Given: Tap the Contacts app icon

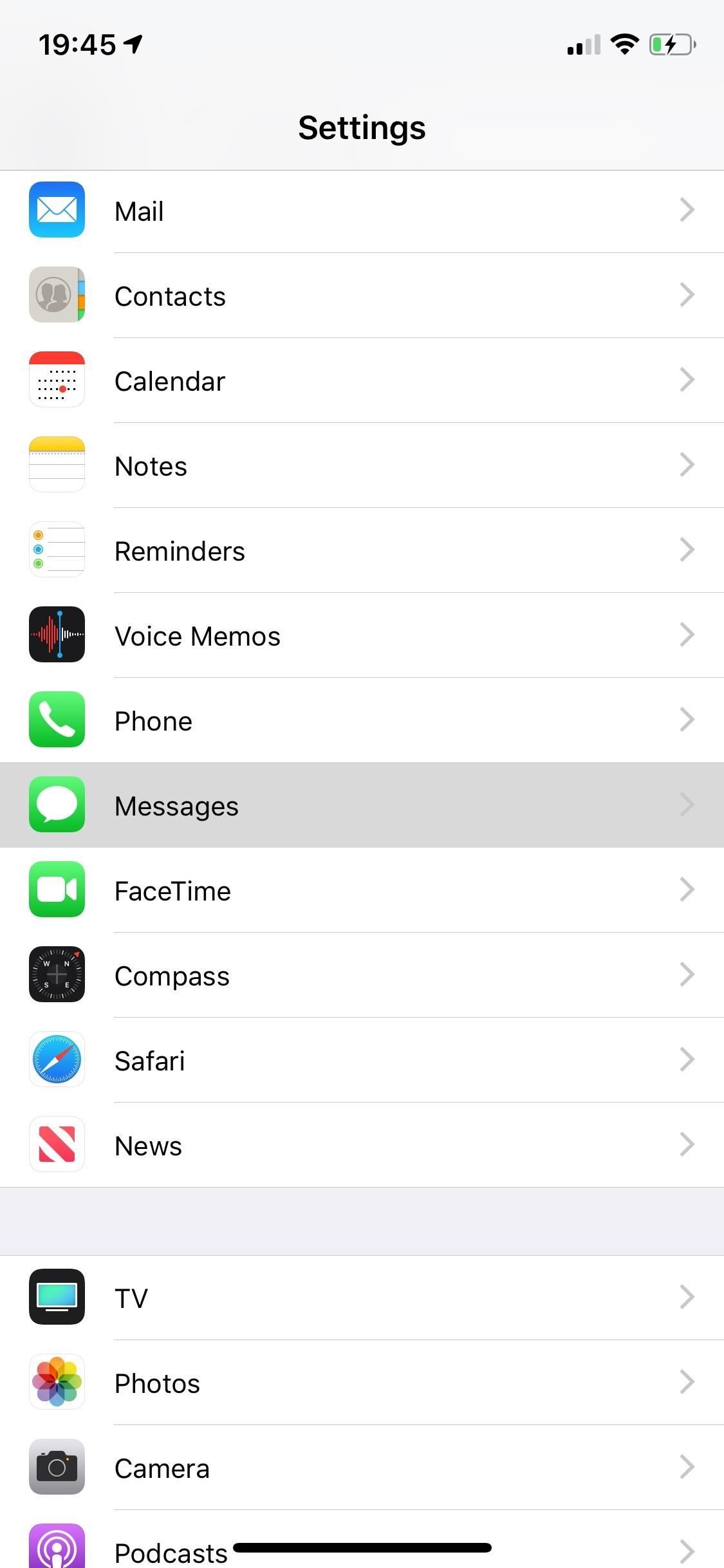Looking at the screenshot, I should [57, 296].
